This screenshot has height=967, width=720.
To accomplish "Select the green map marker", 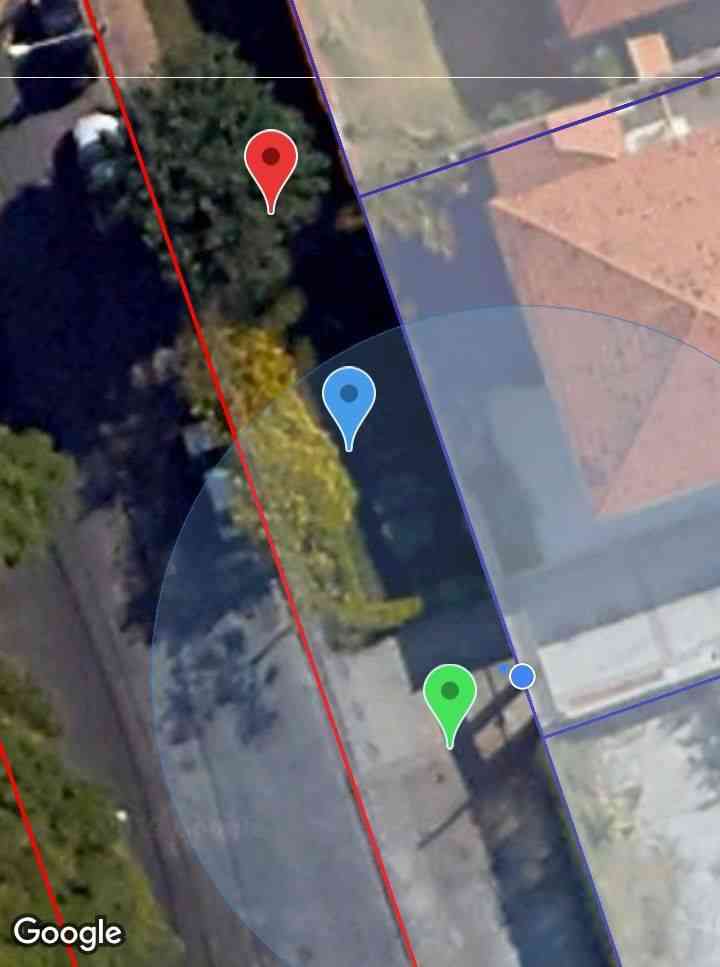I will 450,694.
